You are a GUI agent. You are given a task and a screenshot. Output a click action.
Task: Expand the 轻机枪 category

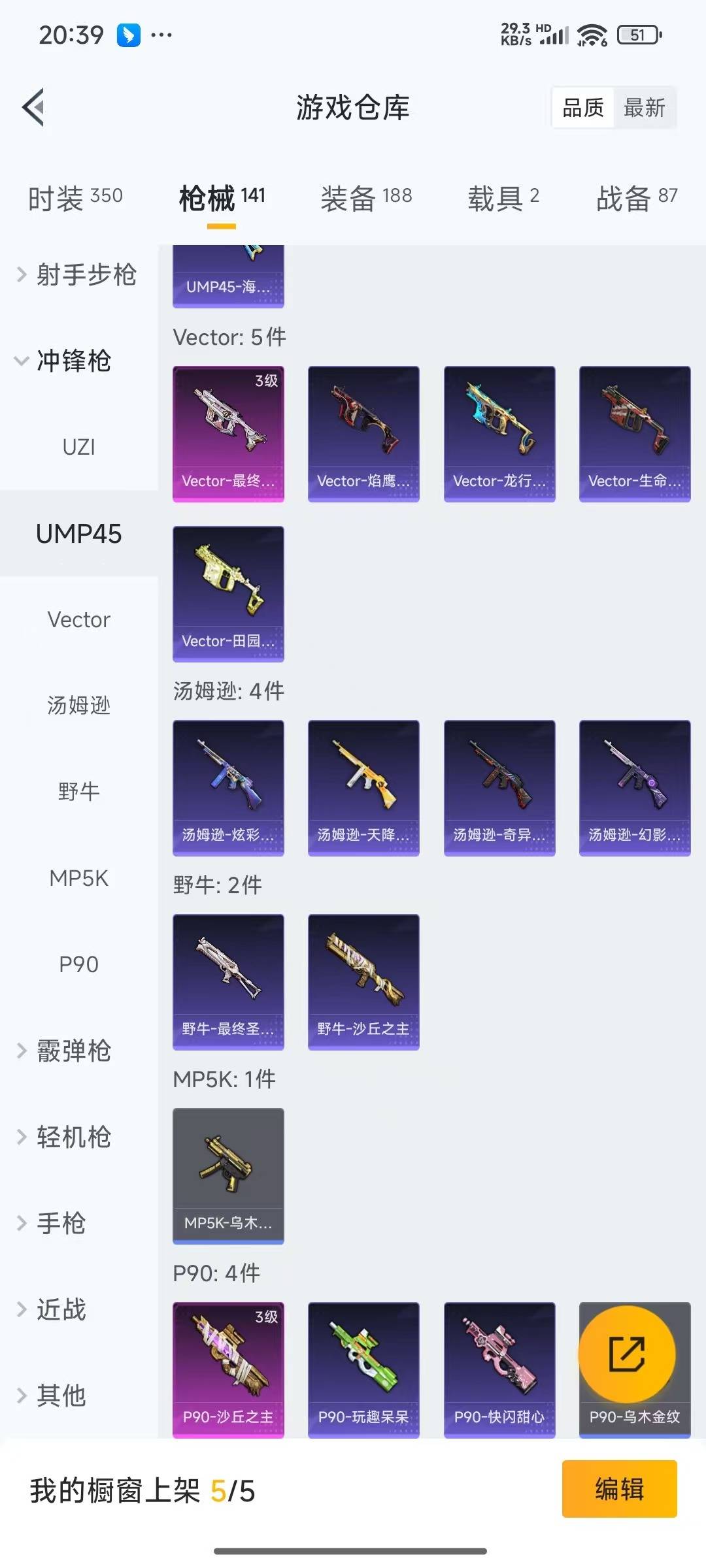65,1137
